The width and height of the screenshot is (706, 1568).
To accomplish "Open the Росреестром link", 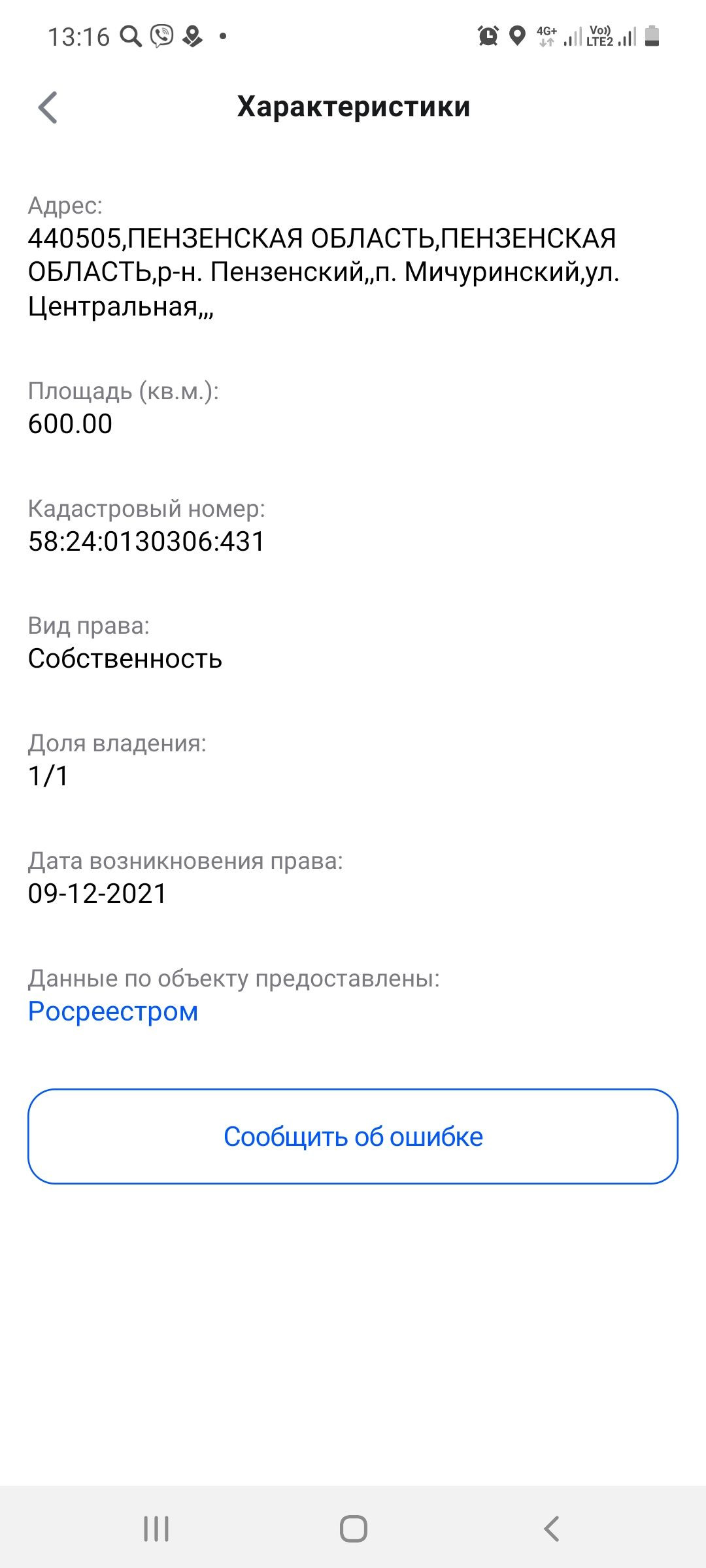I will coord(113,1011).
